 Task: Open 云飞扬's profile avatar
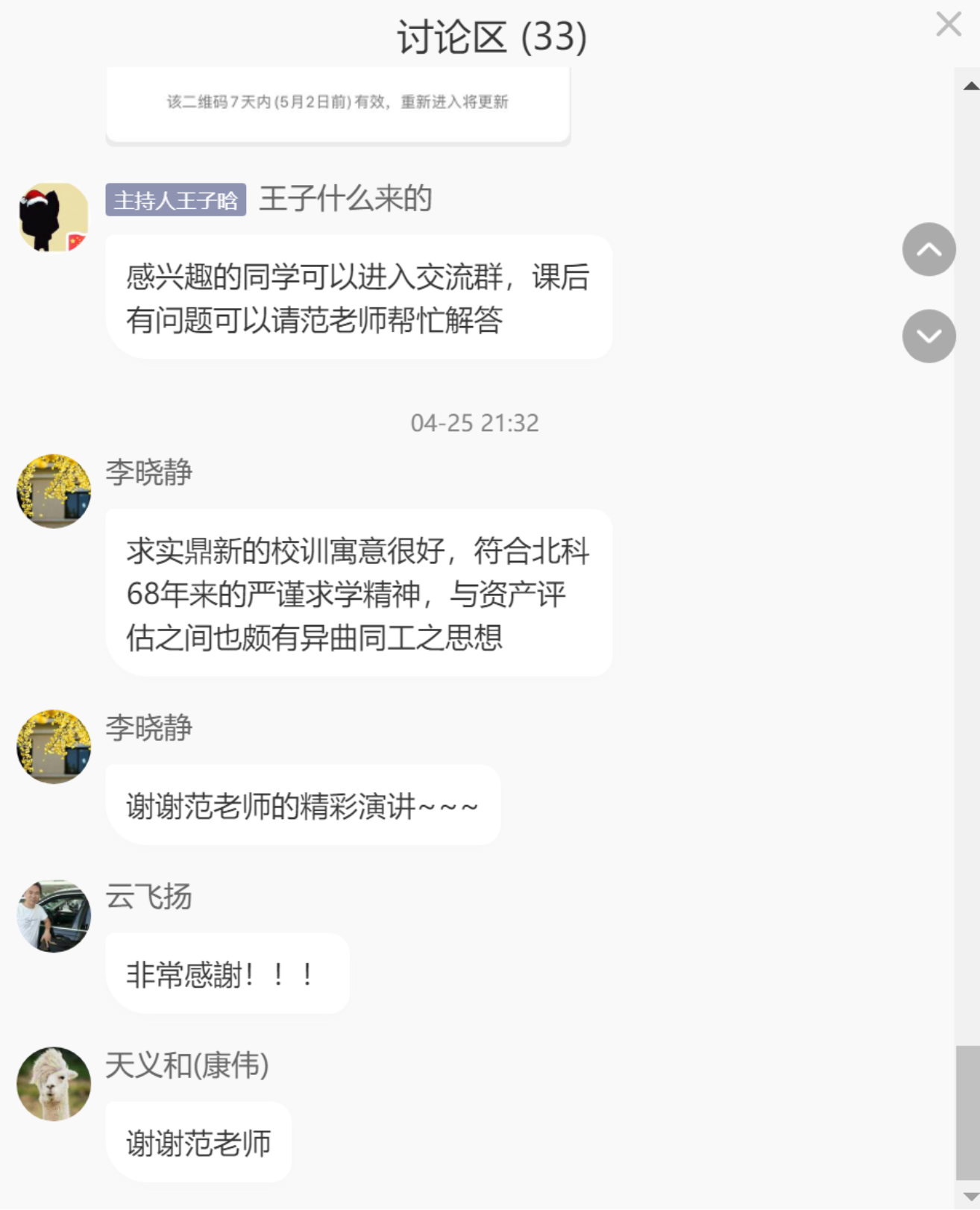click(x=54, y=915)
